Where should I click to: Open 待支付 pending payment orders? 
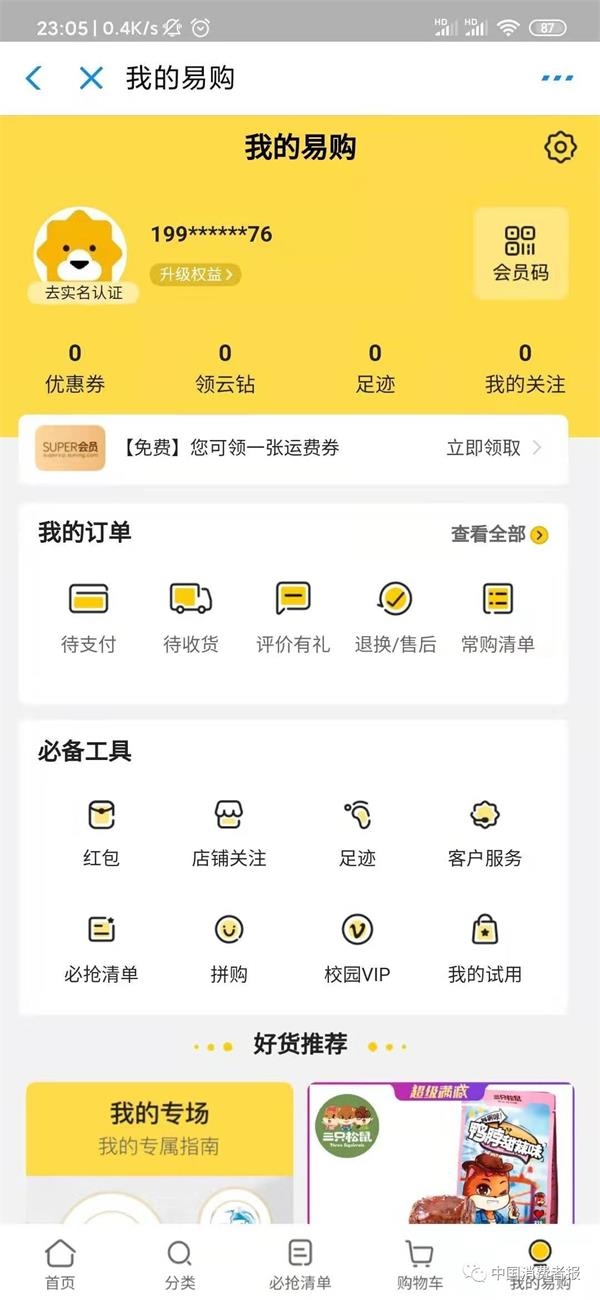[x=88, y=617]
